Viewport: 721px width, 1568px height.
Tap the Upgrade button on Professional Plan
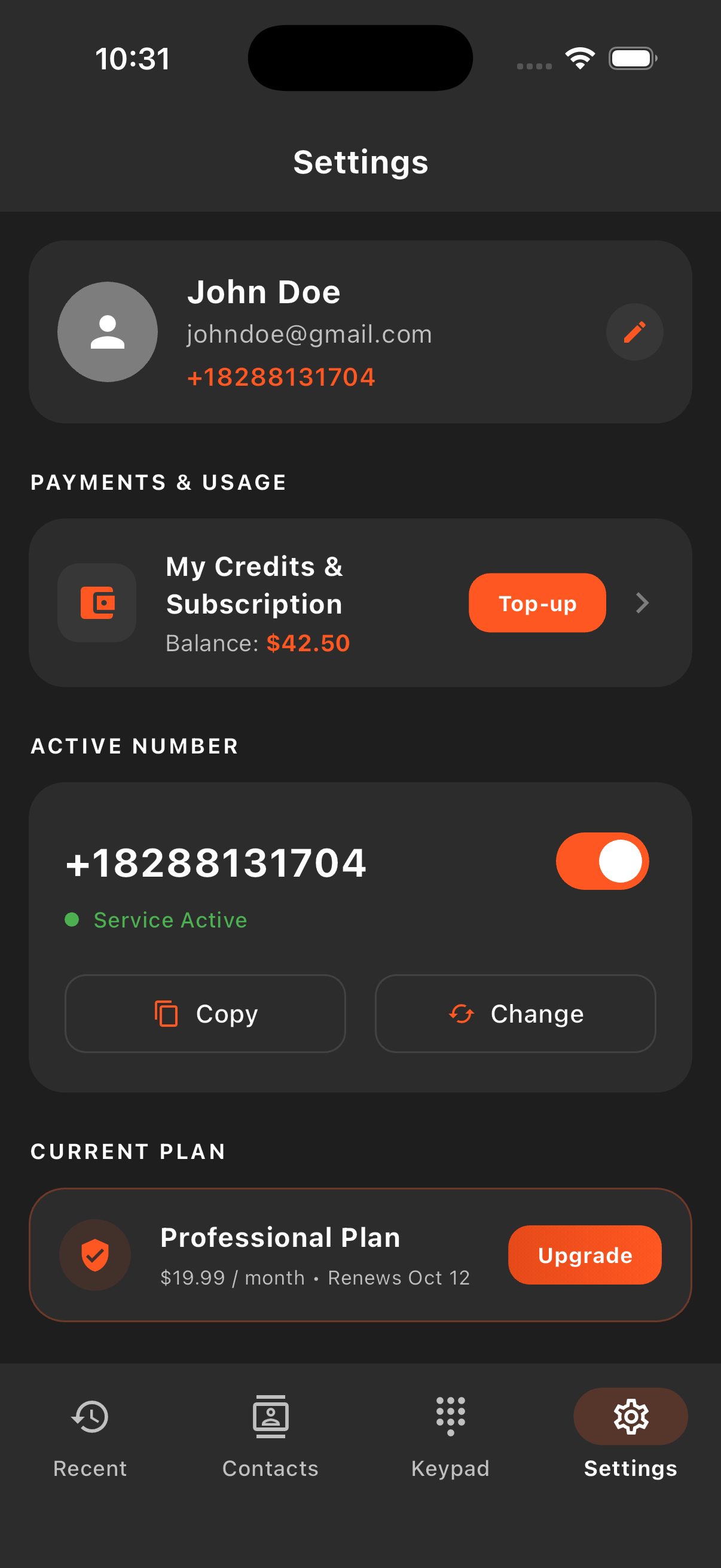click(583, 1255)
